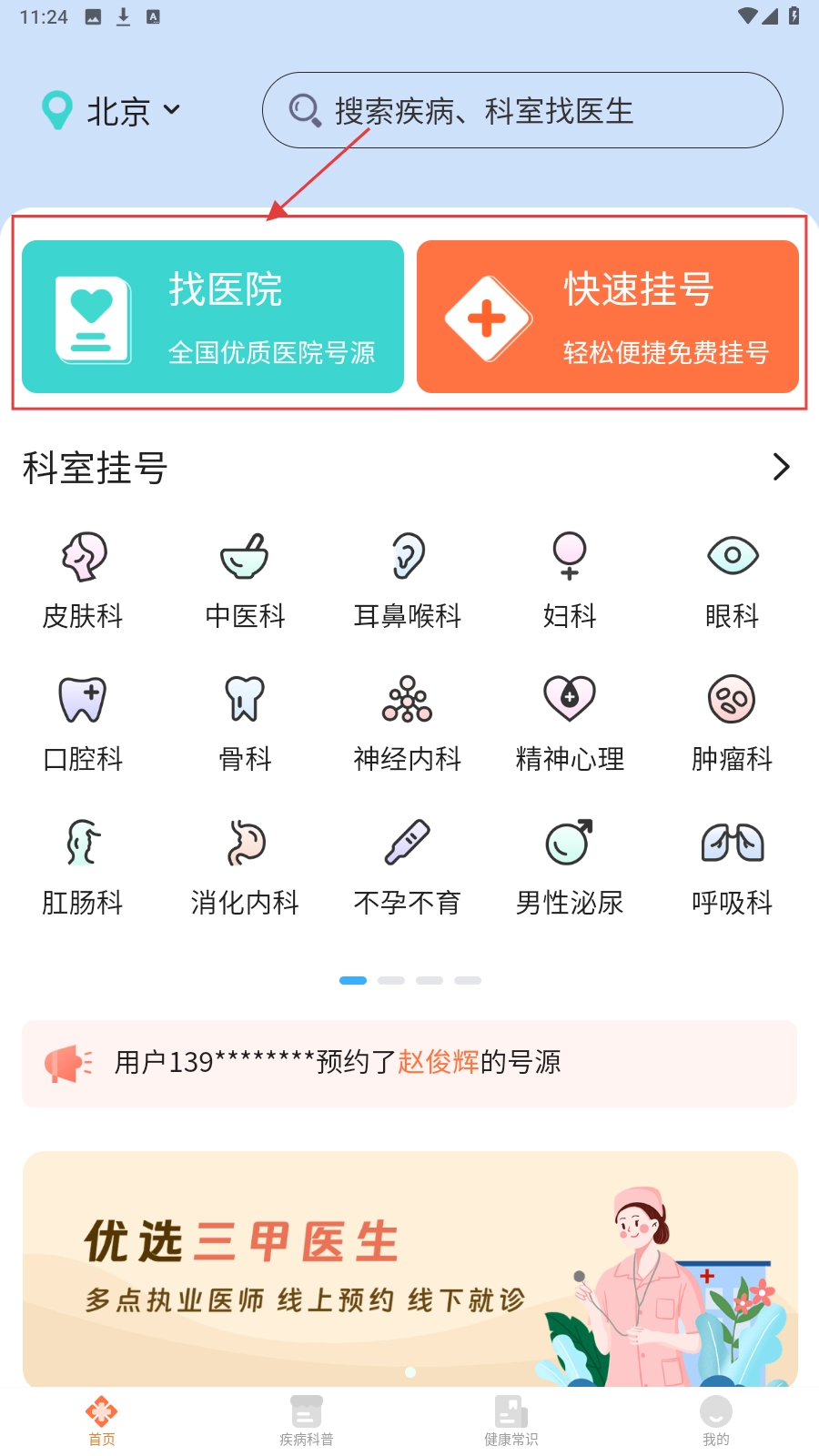Open the 口腔科 department
The image size is (819, 1456).
(83, 723)
